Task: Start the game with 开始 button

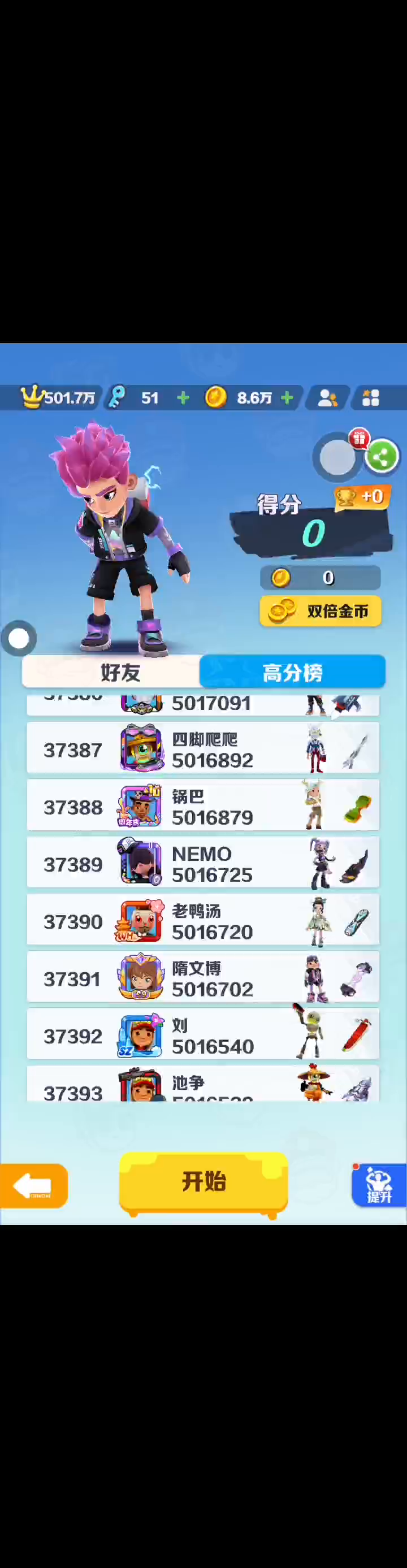Action: (203, 1181)
